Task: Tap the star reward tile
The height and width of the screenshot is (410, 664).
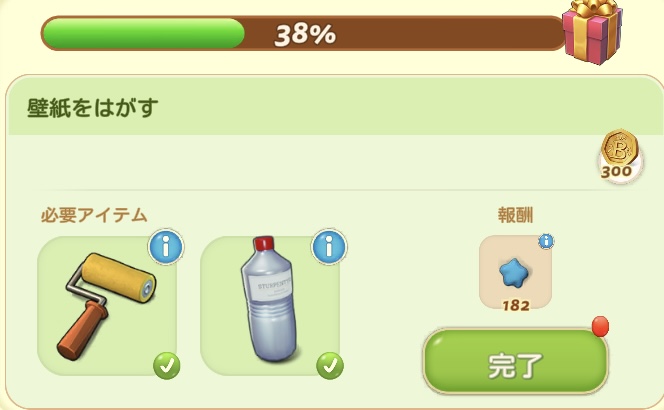Action: [514, 272]
